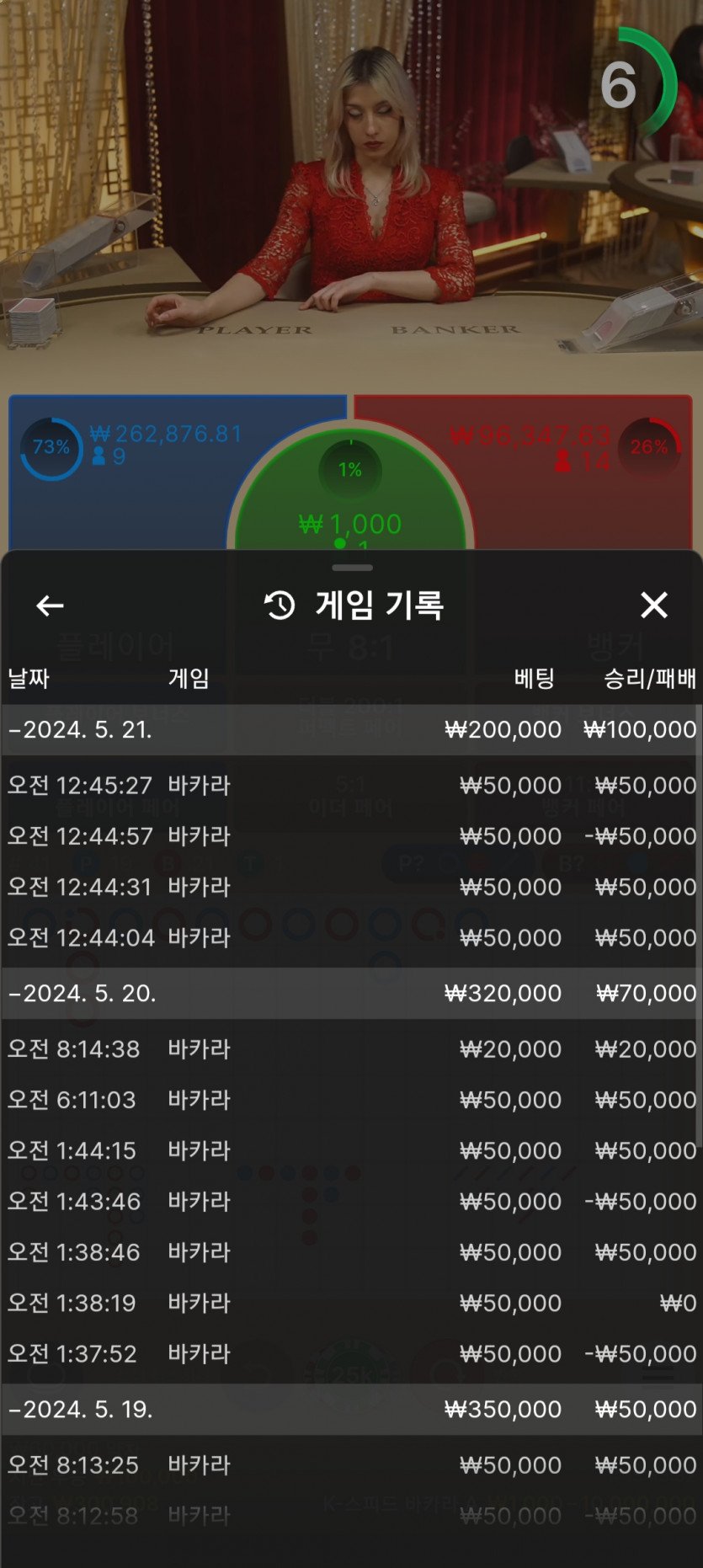Go back from game history panel
The width and height of the screenshot is (703, 1568).
tap(50, 605)
